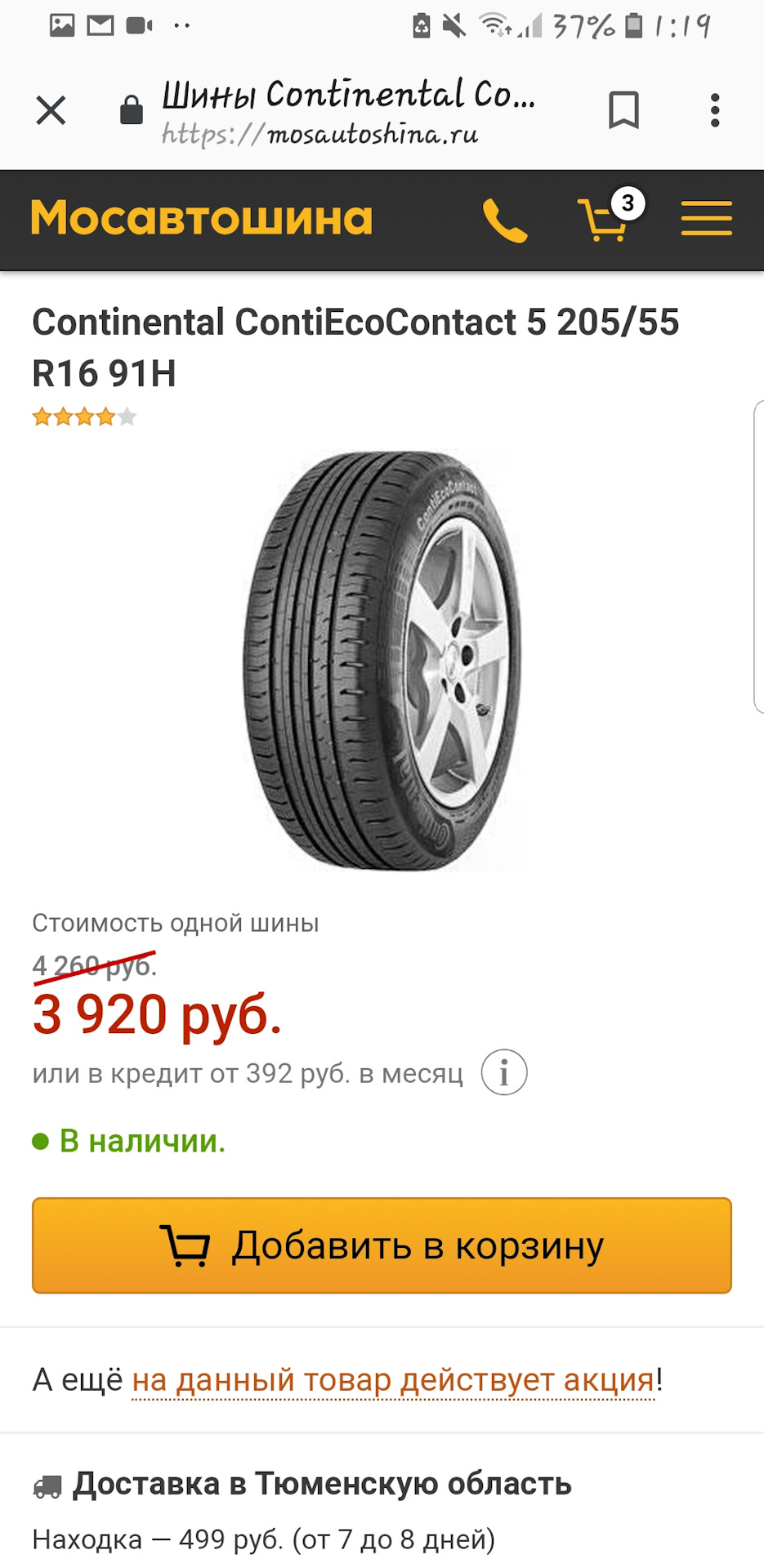This screenshot has width=764, height=1568.
Task: Show credit payment info icon
Action: click(503, 1072)
